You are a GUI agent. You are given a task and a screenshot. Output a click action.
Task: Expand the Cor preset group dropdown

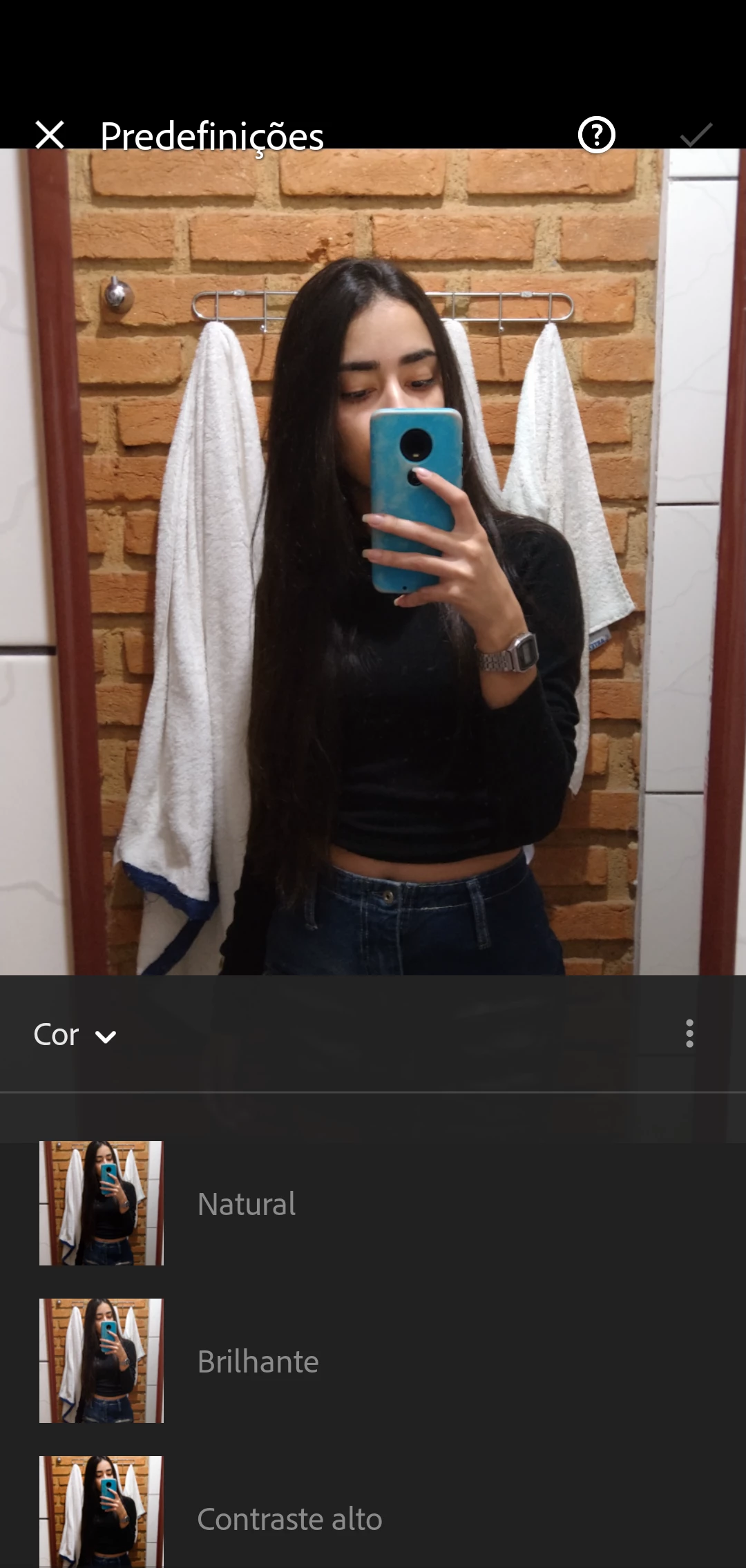click(x=75, y=1035)
